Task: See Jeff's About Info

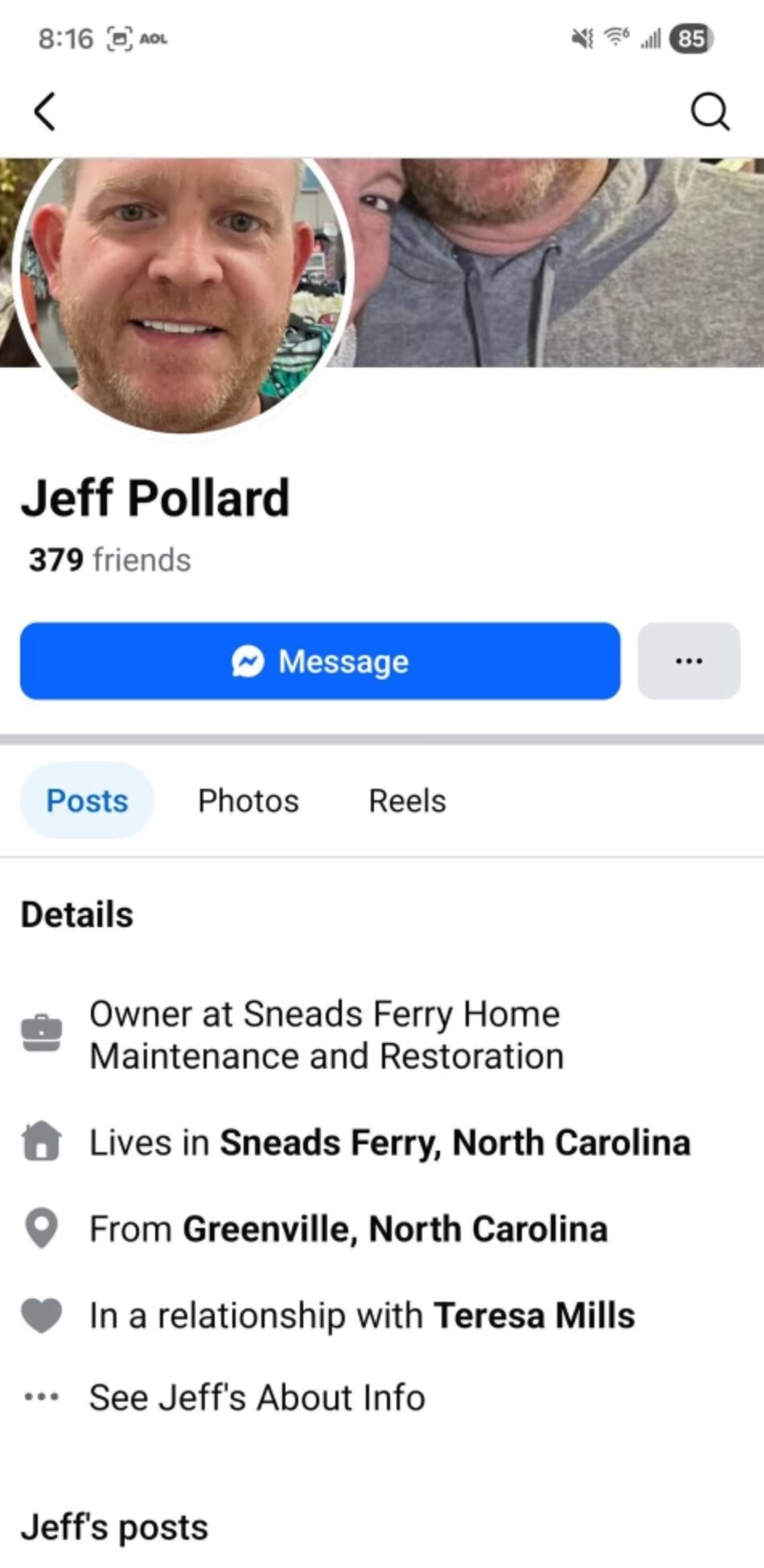Action: 257,1398
